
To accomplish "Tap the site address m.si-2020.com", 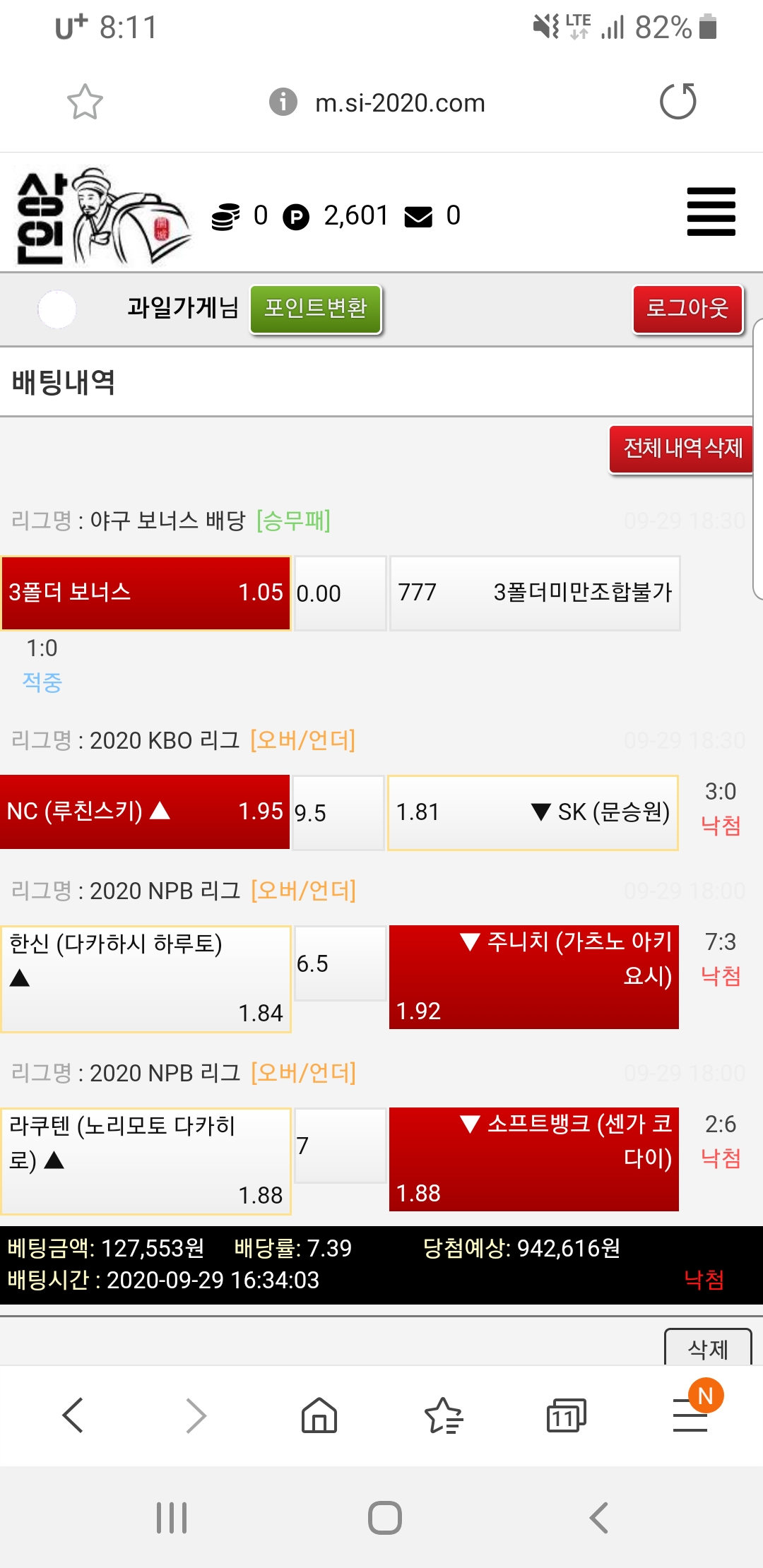I will point(400,103).
